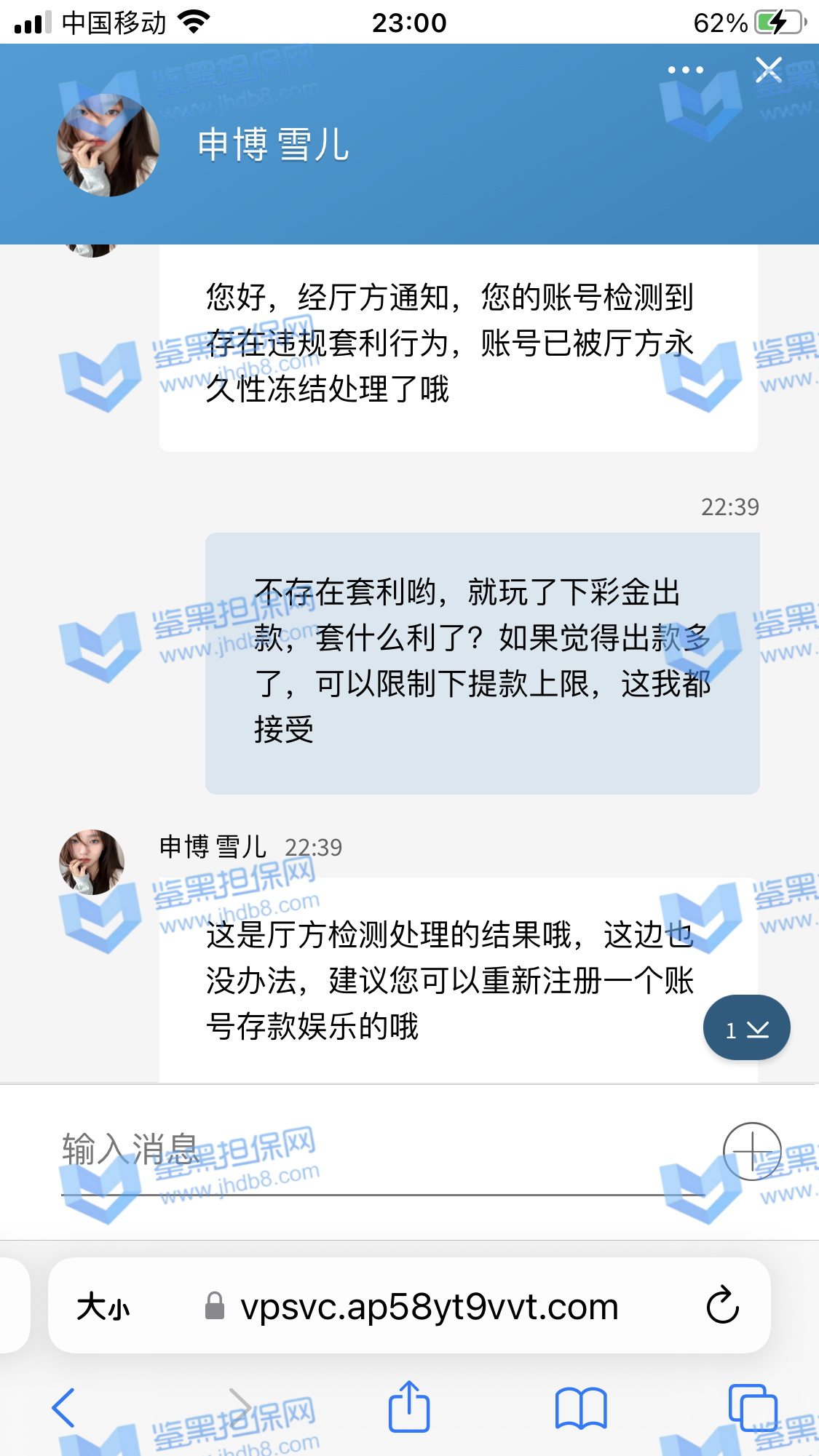Open the plus attachment button

point(751,1151)
